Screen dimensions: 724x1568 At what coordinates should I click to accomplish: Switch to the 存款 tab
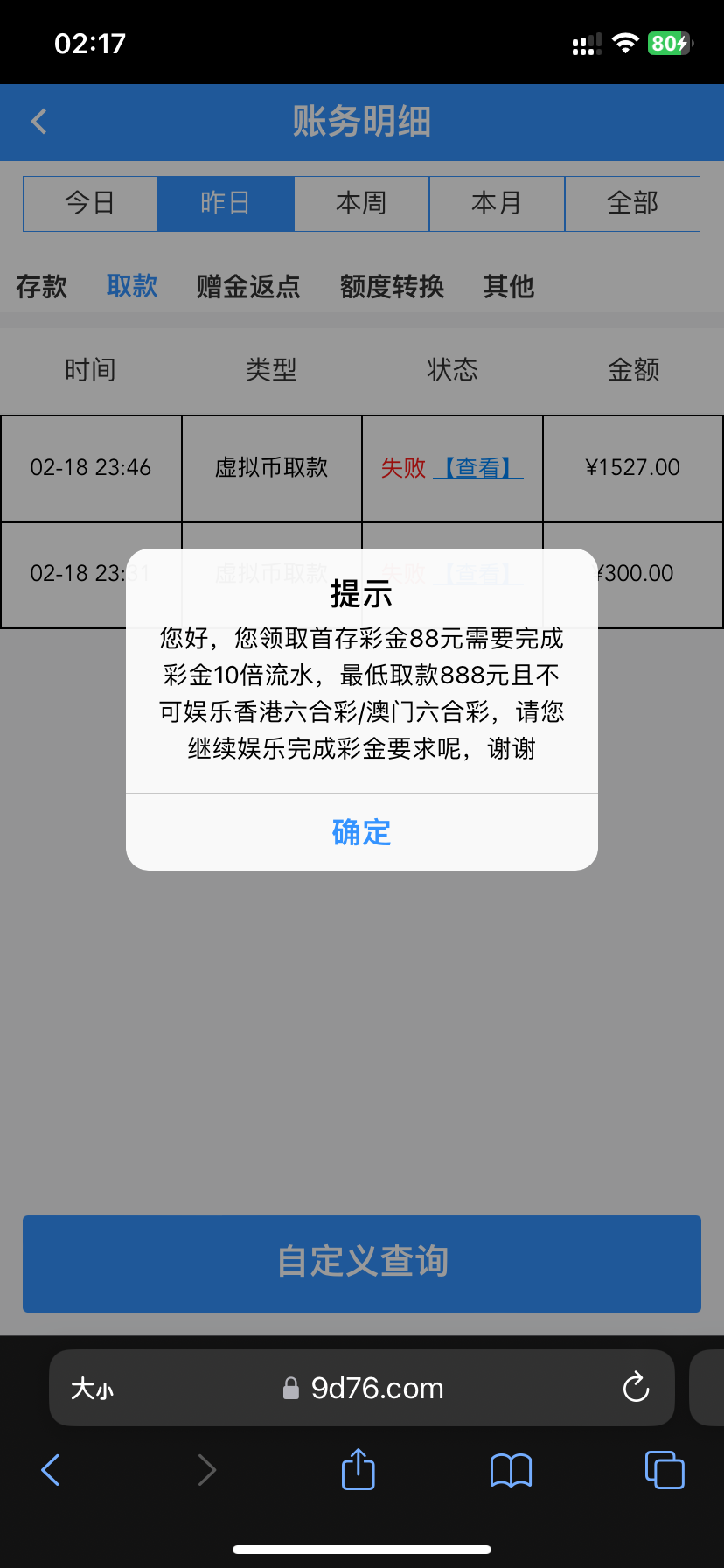(x=42, y=287)
